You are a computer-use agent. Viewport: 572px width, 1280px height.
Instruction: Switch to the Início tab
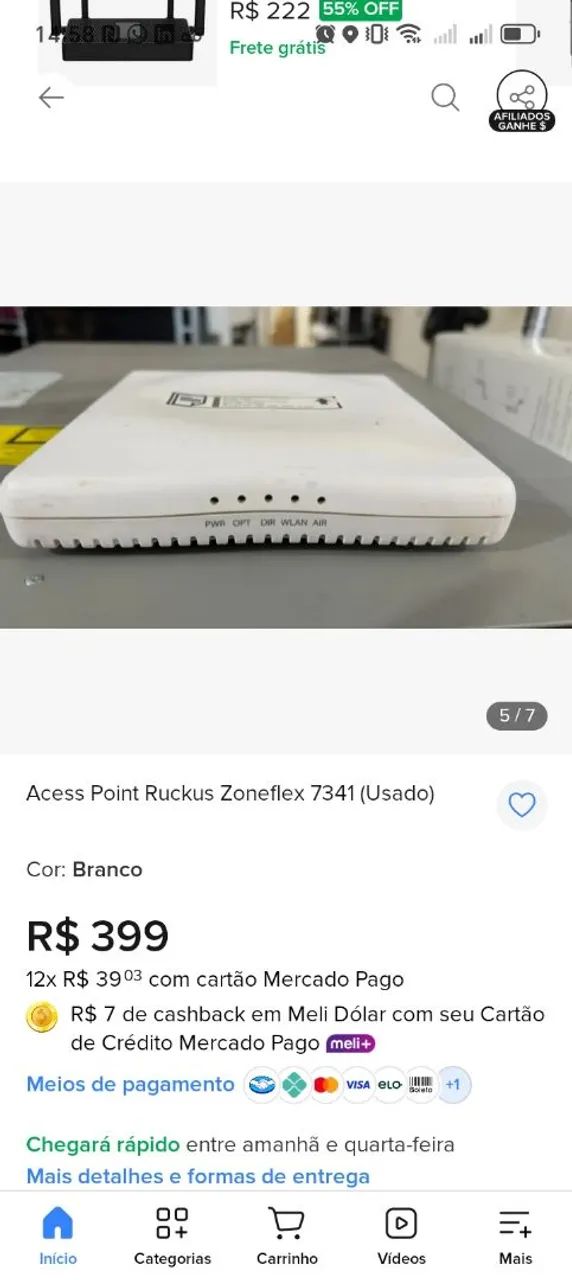pos(58,1236)
